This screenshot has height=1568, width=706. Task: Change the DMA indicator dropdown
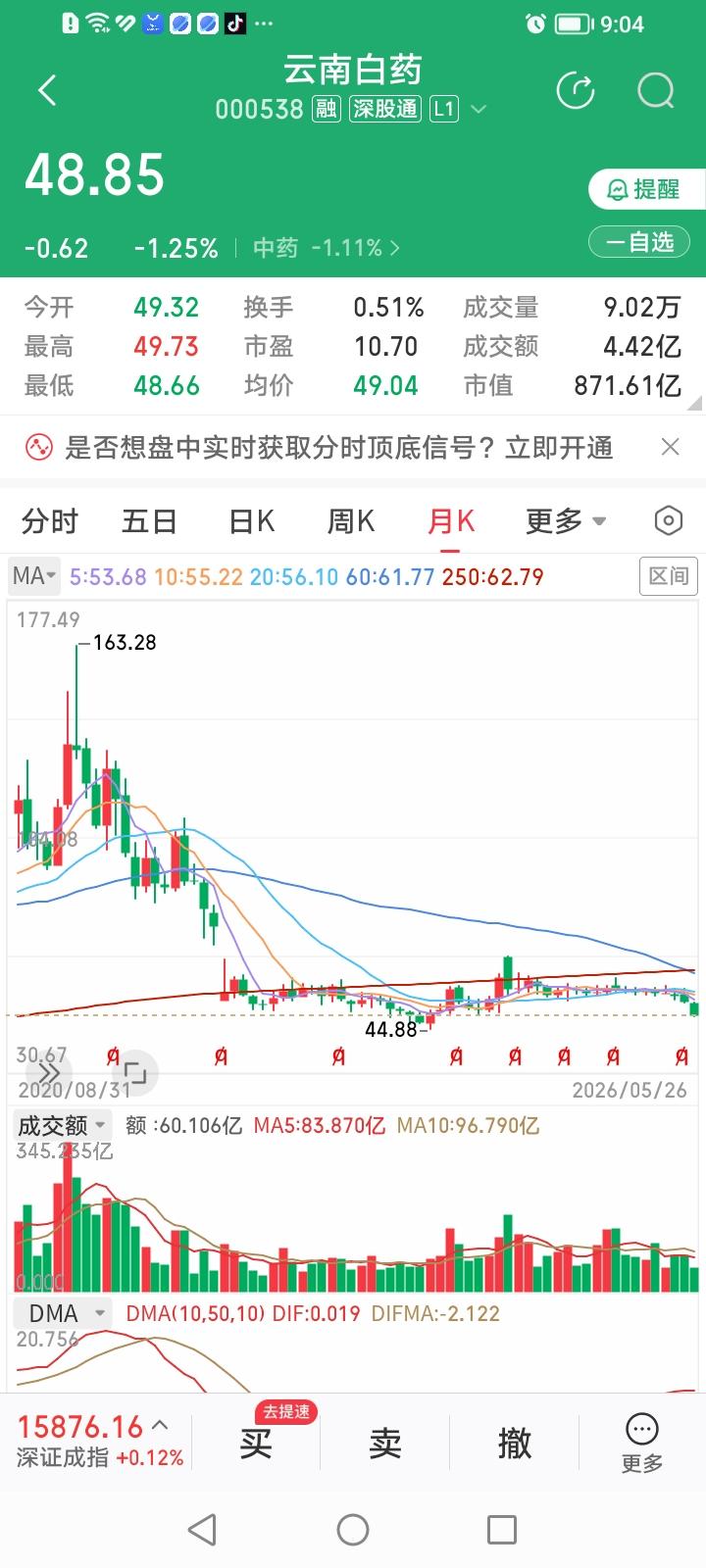63,1313
